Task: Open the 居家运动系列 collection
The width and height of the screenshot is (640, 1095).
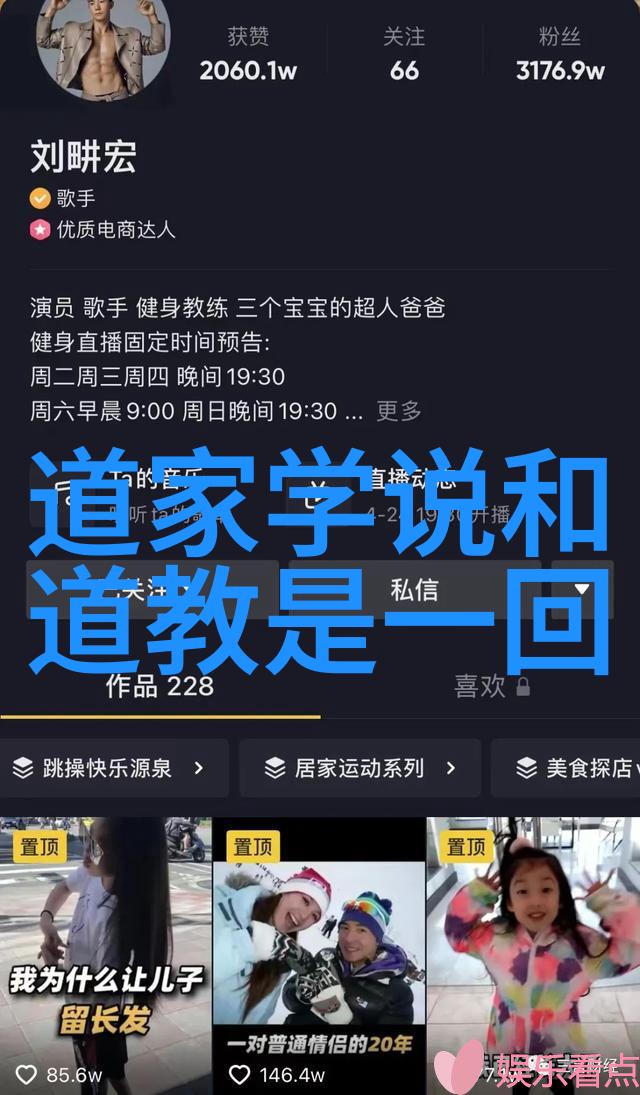Action: pos(360,768)
